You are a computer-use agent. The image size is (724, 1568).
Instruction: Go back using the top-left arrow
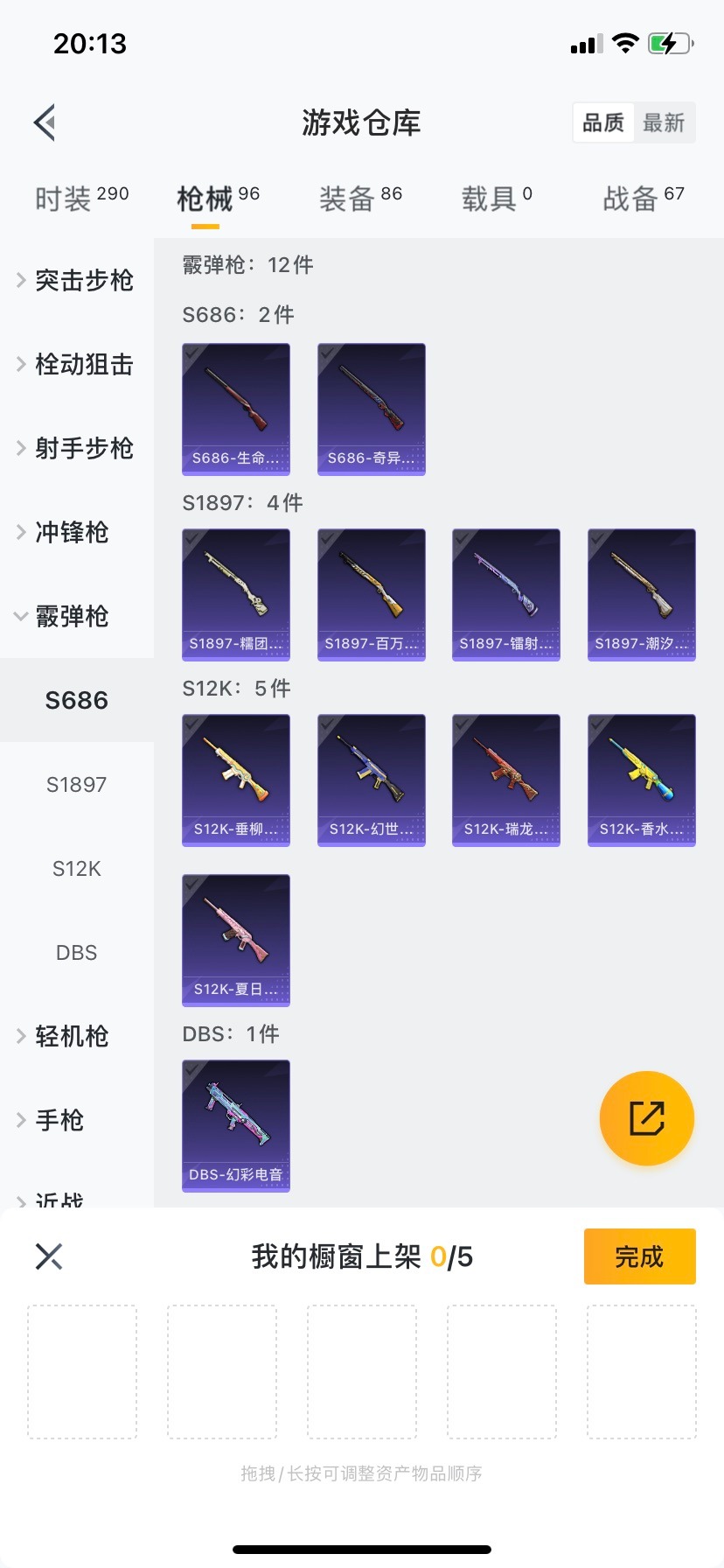click(x=45, y=122)
